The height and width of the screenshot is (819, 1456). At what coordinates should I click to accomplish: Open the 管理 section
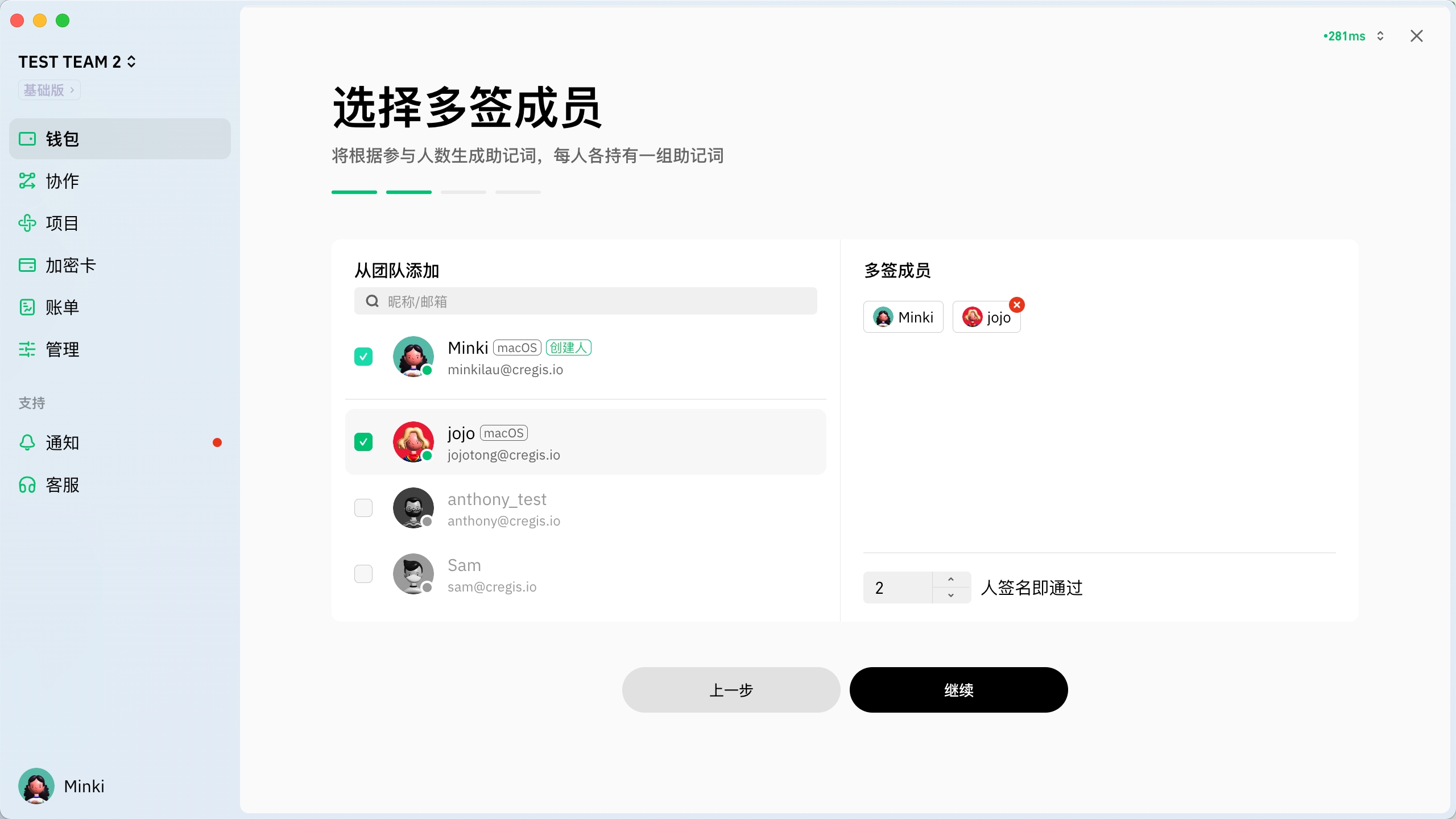(x=63, y=349)
